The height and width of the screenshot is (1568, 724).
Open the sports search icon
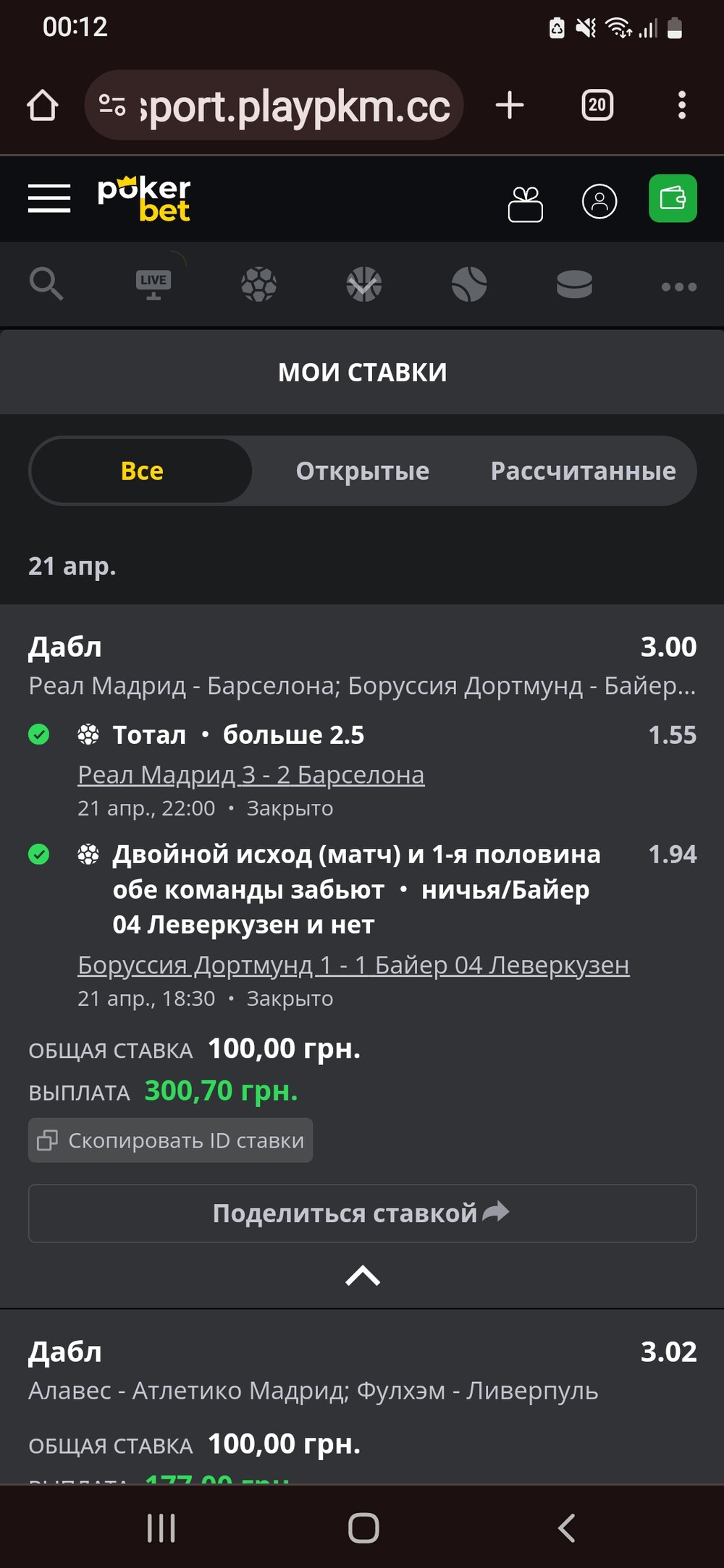point(46,284)
